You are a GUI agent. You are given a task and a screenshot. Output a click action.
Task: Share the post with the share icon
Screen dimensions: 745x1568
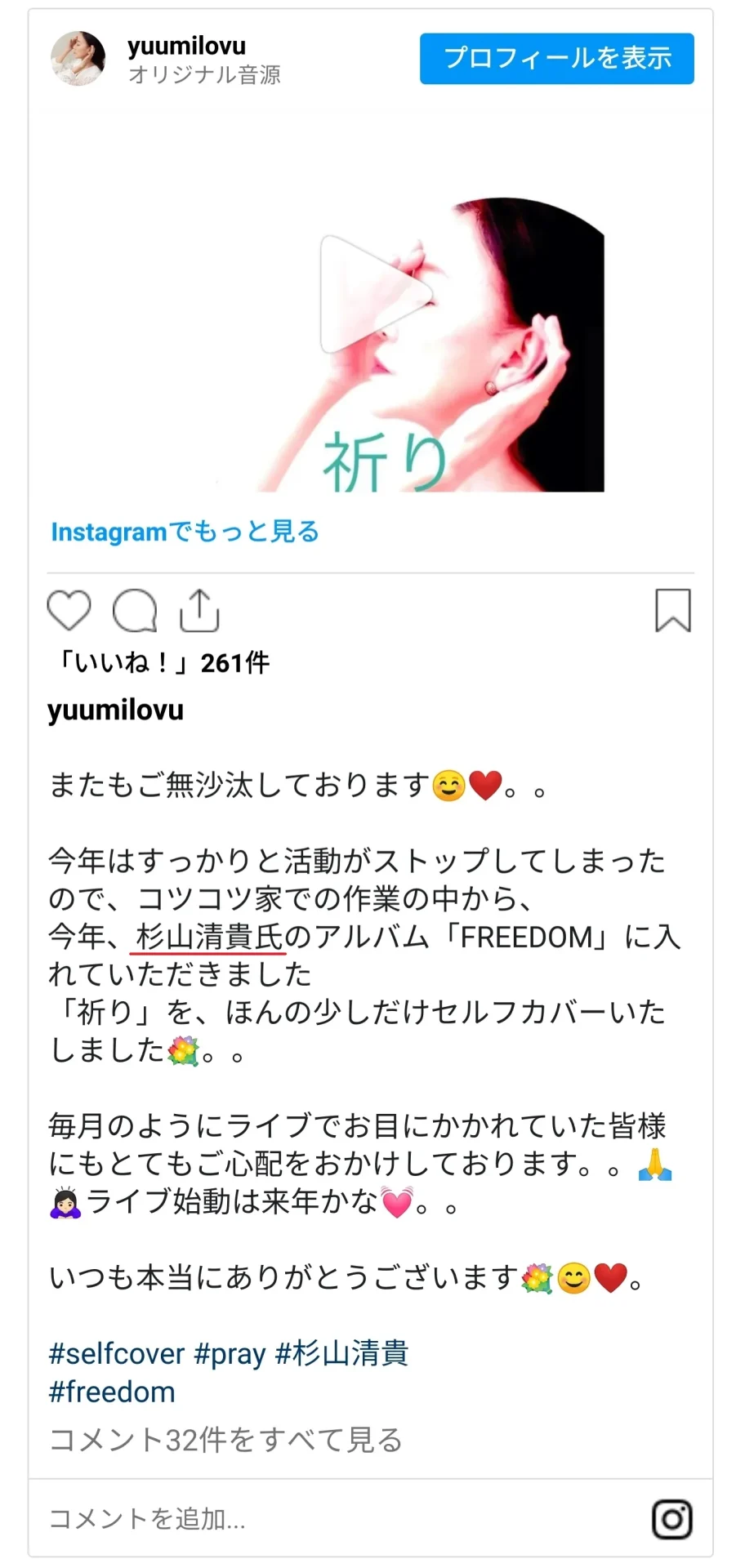click(199, 610)
